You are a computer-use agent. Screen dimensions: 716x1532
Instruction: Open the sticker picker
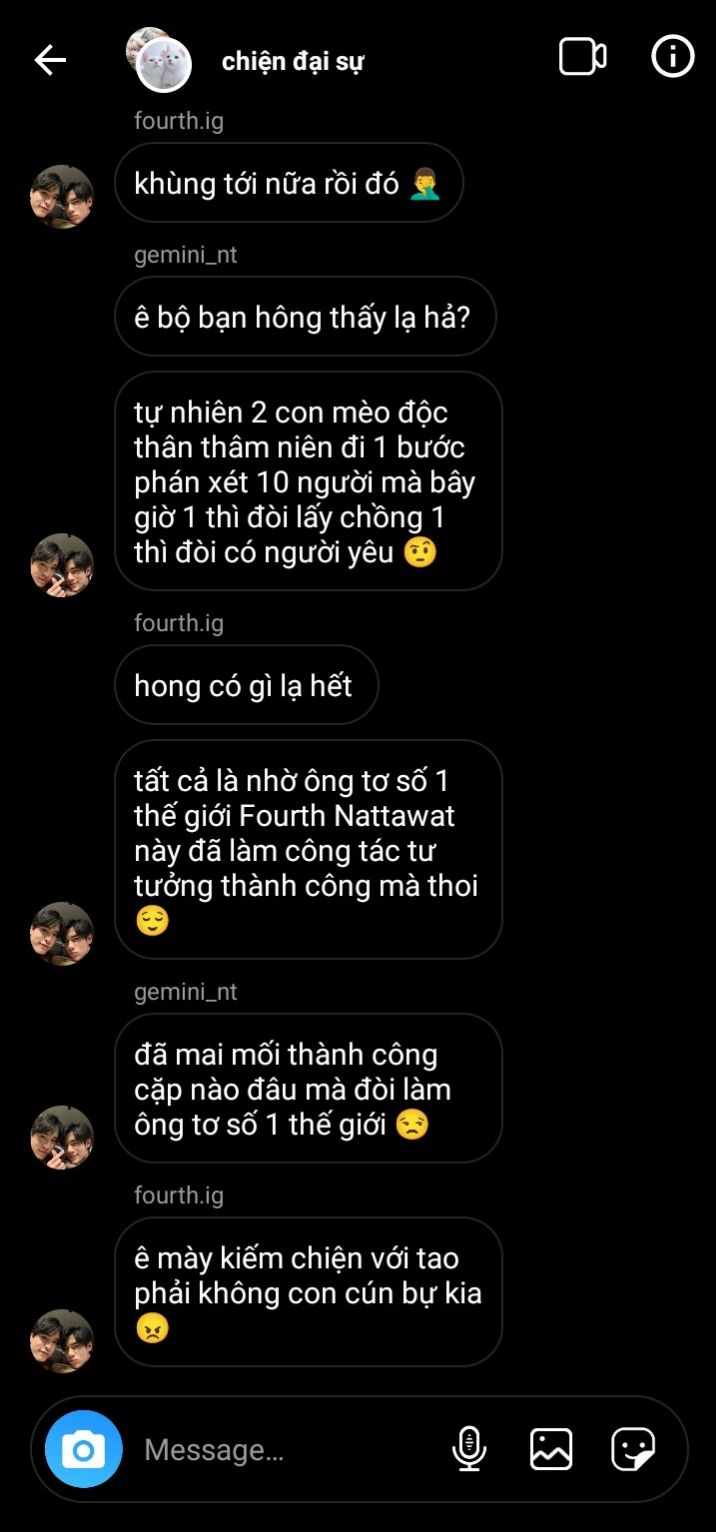coord(633,1449)
